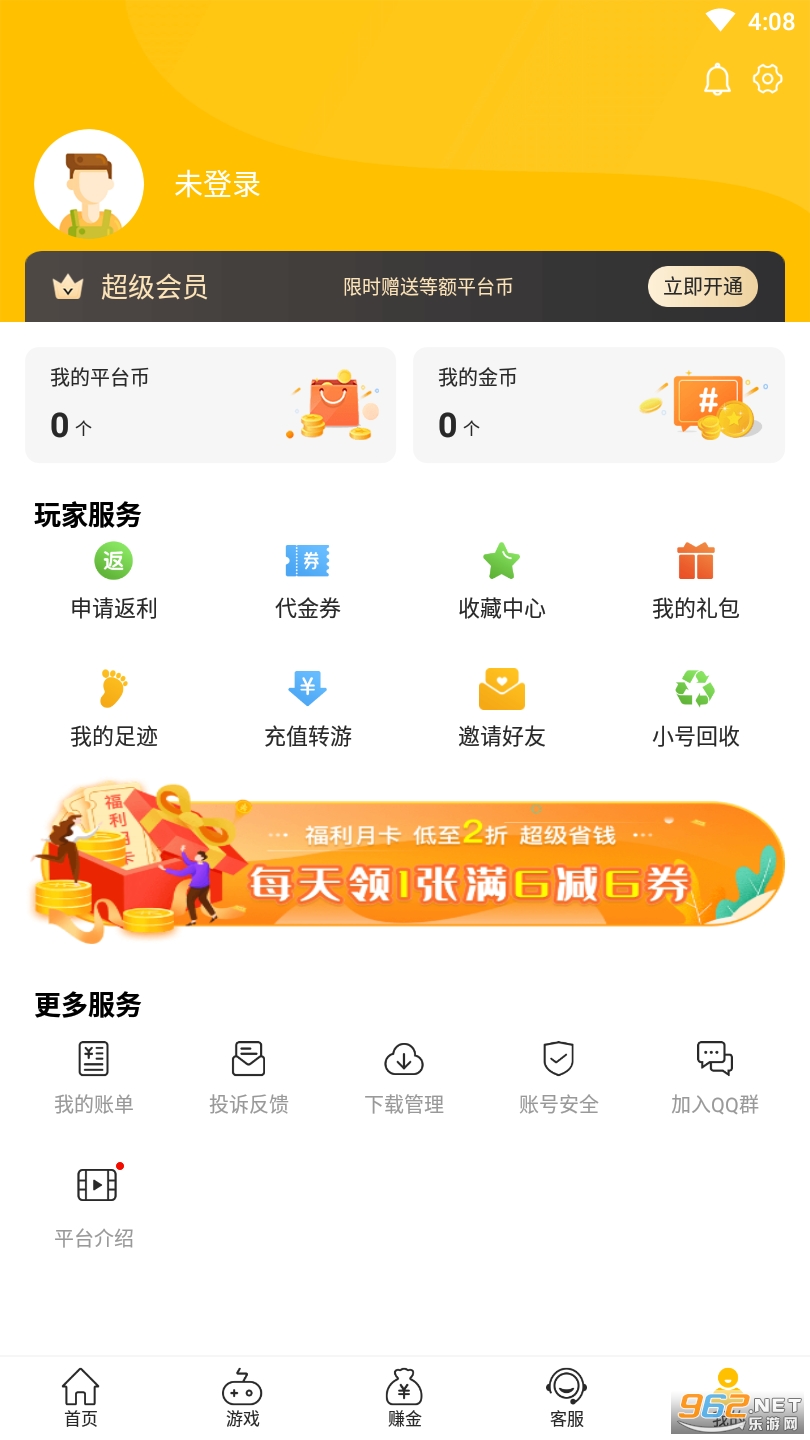The height and width of the screenshot is (1440, 810).
Task: View 我的礼包
Action: pyautogui.click(x=696, y=581)
